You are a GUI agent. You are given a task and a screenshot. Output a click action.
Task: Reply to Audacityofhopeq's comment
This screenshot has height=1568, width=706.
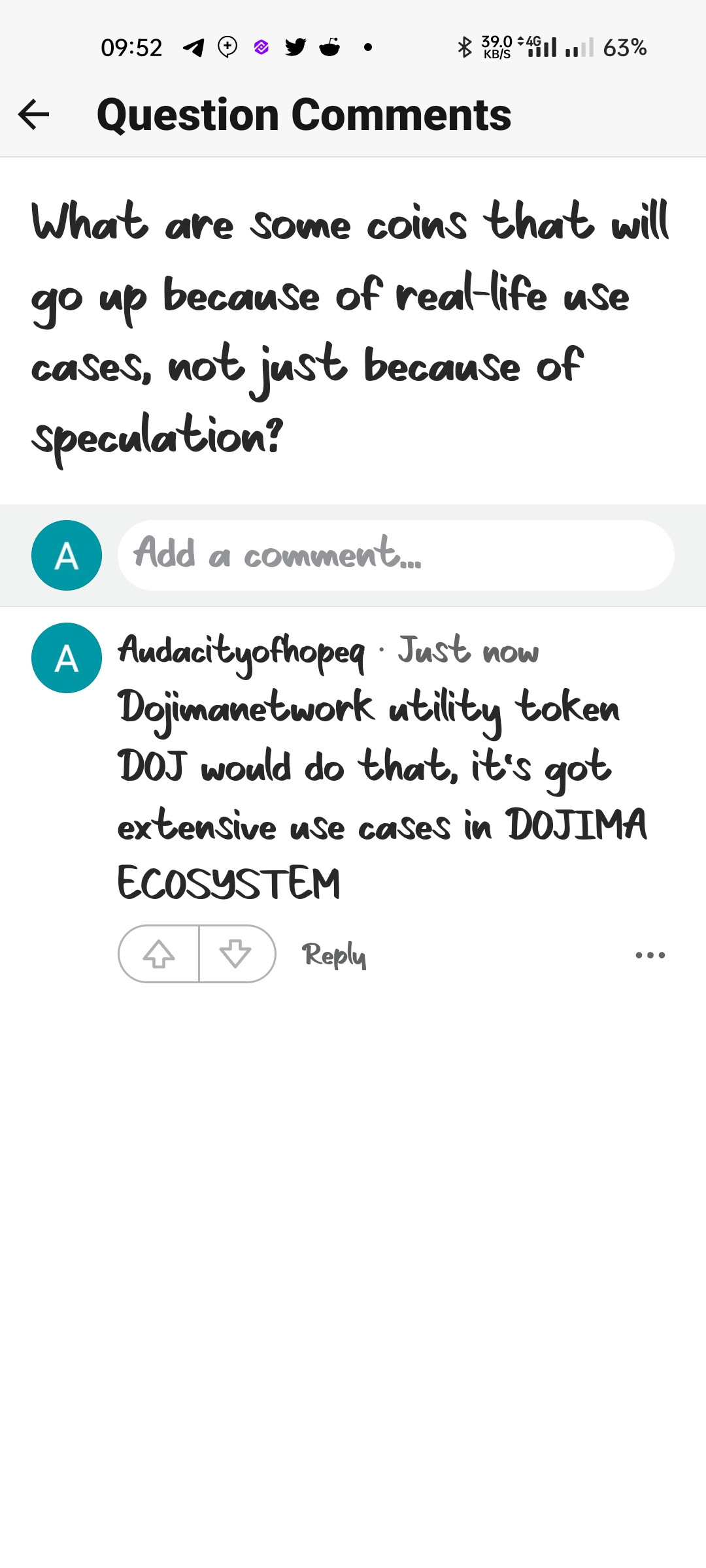333,955
